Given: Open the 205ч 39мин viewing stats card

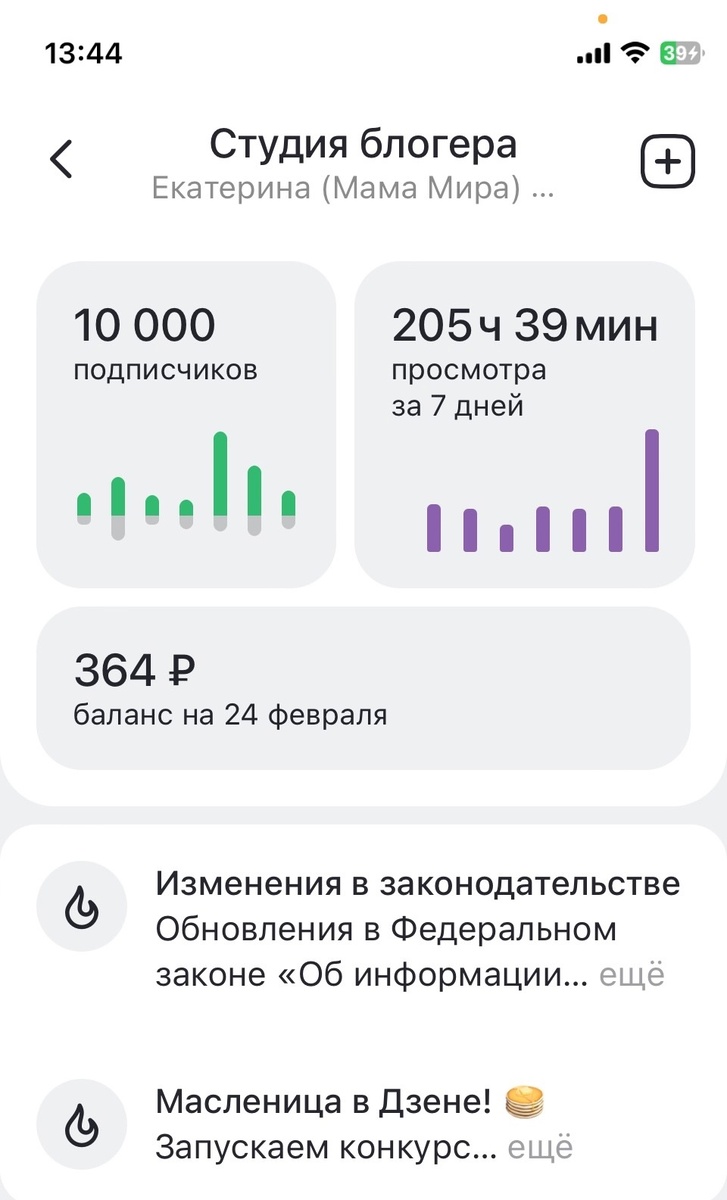Looking at the screenshot, I should coord(525,420).
